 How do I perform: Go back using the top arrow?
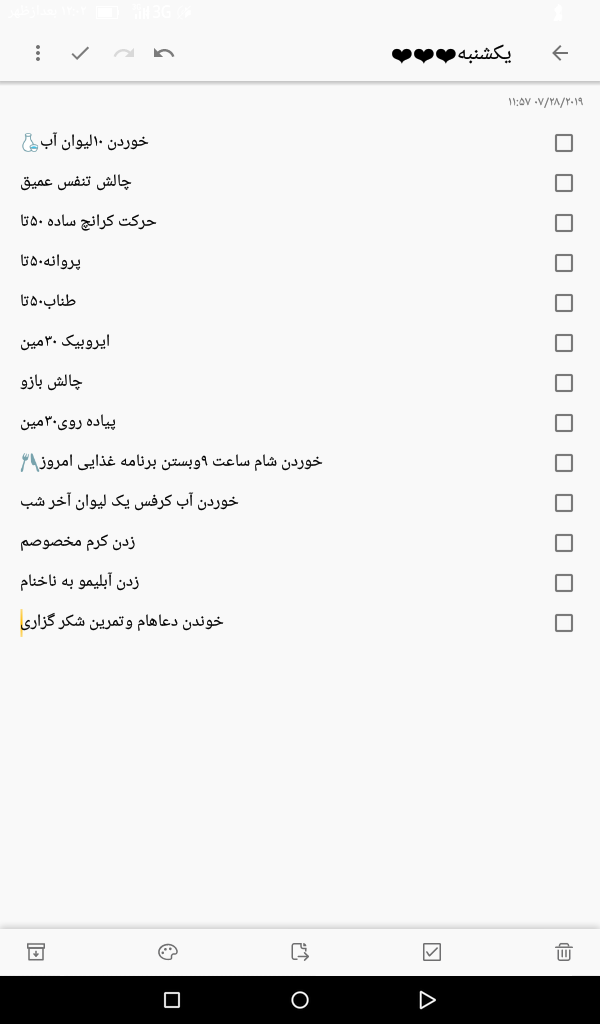(x=560, y=53)
